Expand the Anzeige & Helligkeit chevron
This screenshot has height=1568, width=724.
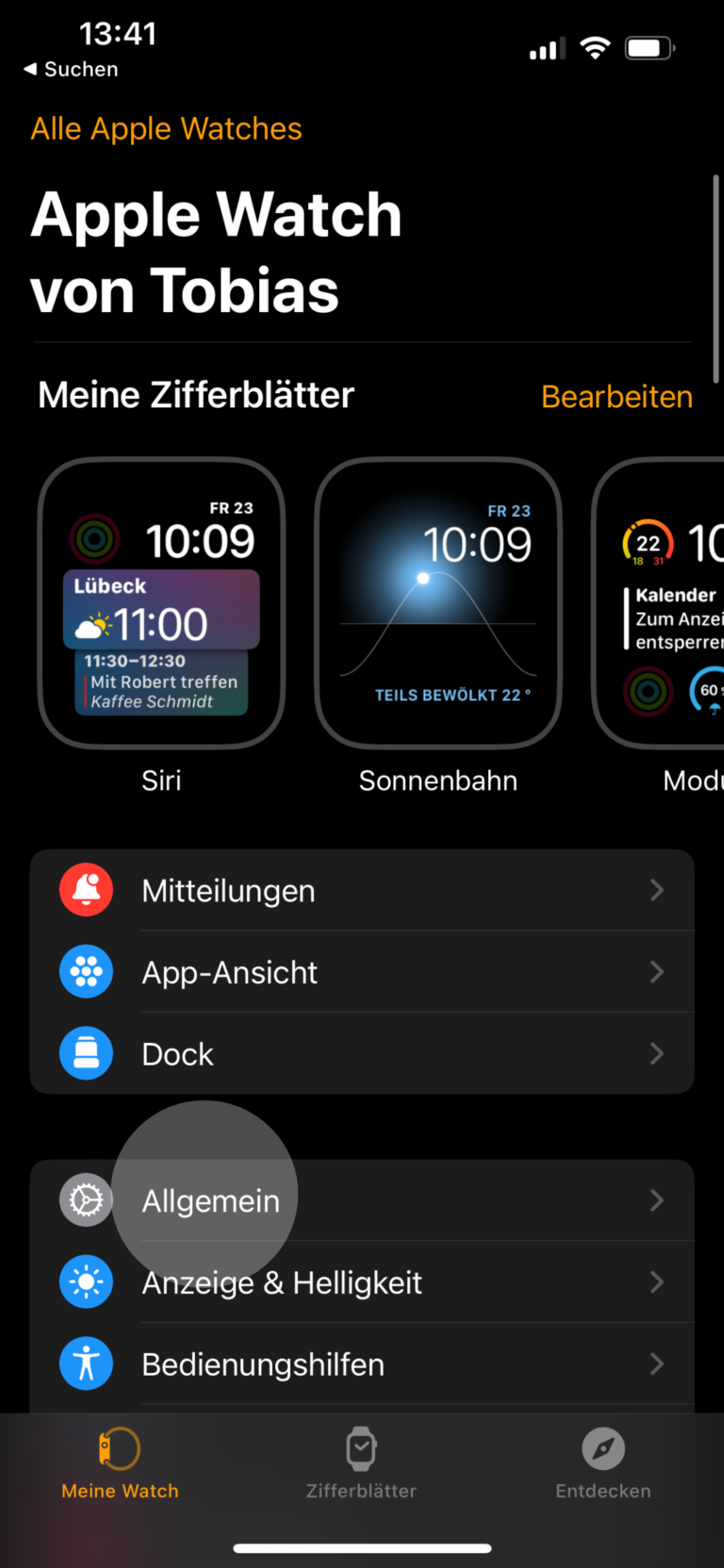pyautogui.click(x=657, y=1281)
